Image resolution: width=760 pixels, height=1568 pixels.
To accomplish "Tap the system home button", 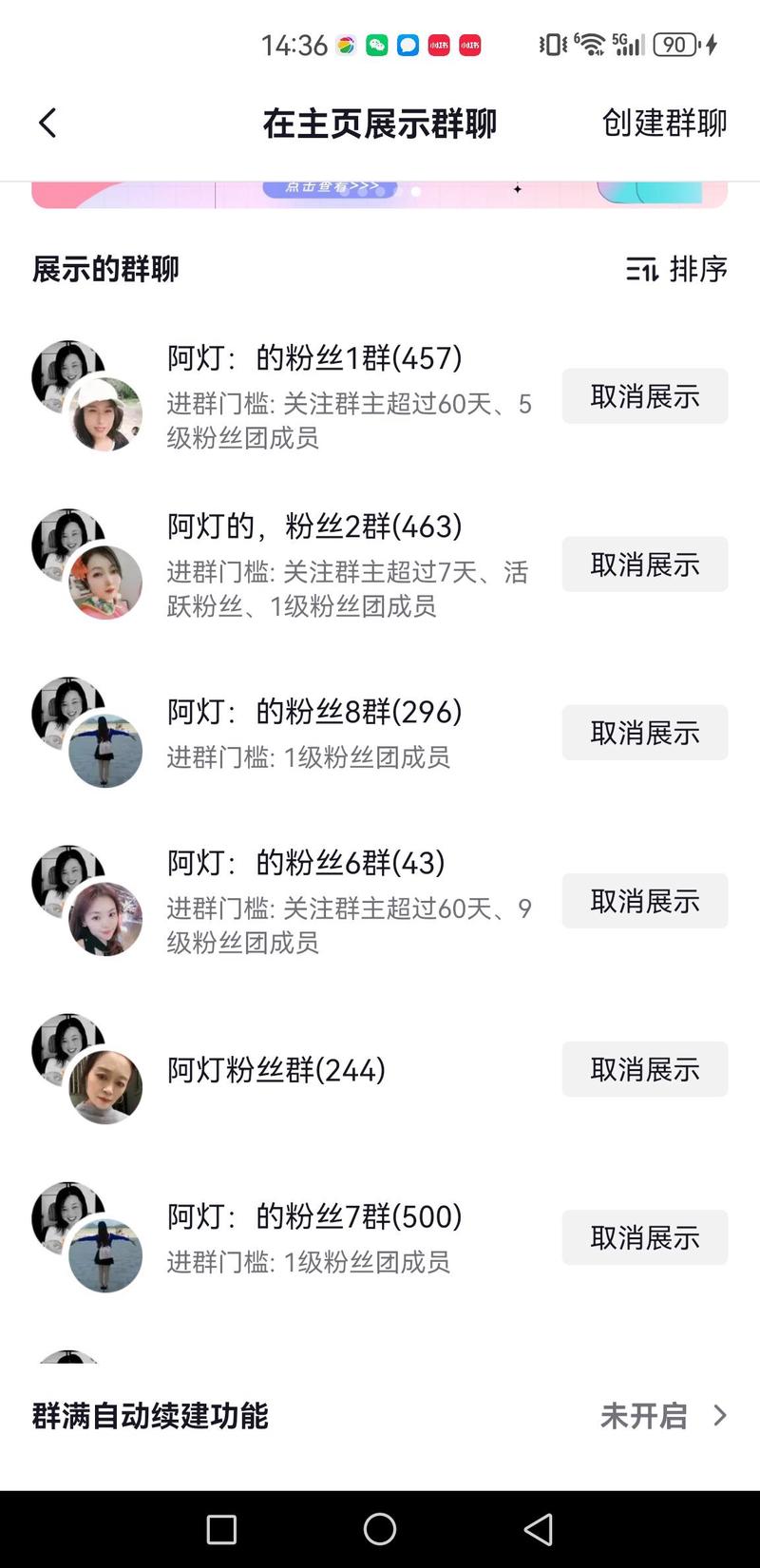I will [x=380, y=1529].
